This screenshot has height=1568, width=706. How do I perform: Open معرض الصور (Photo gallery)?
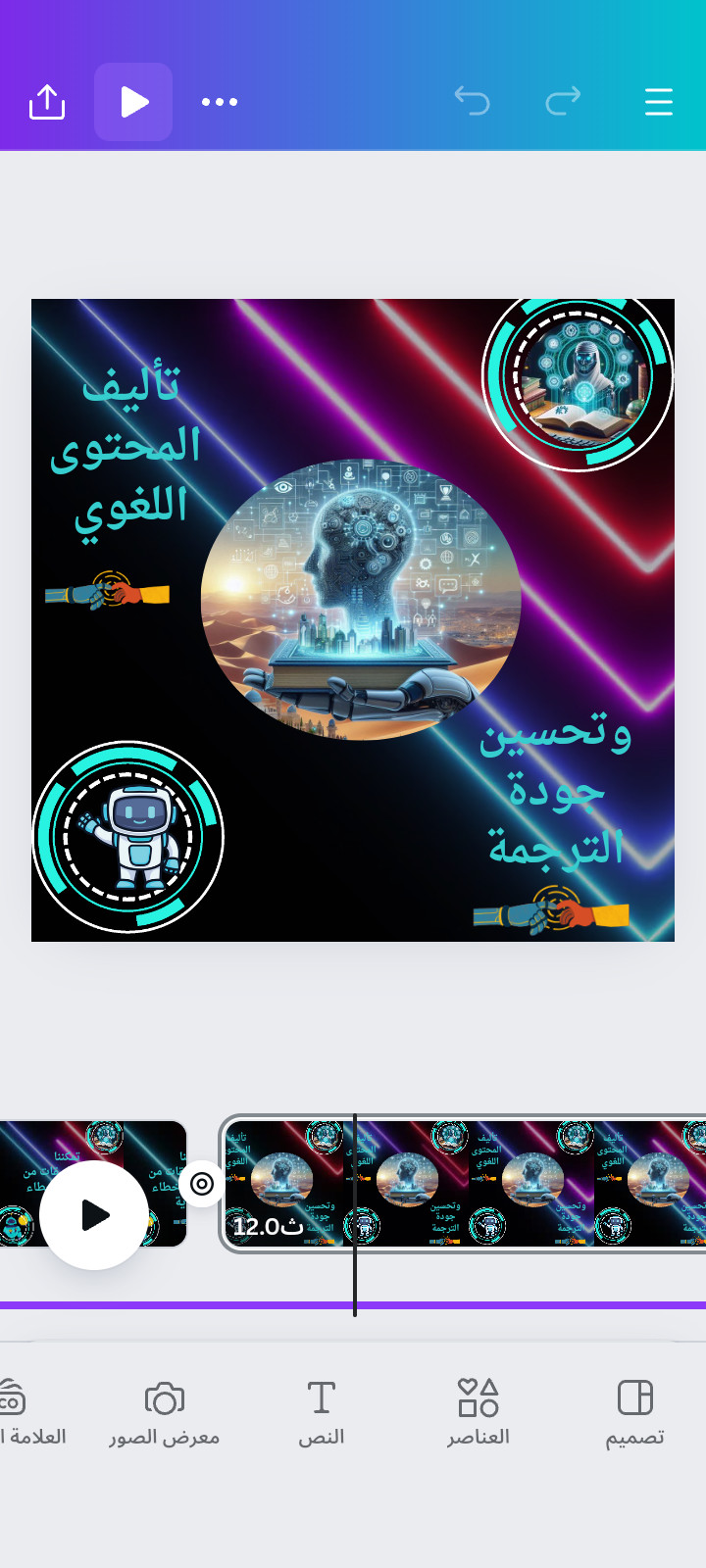point(165,1413)
